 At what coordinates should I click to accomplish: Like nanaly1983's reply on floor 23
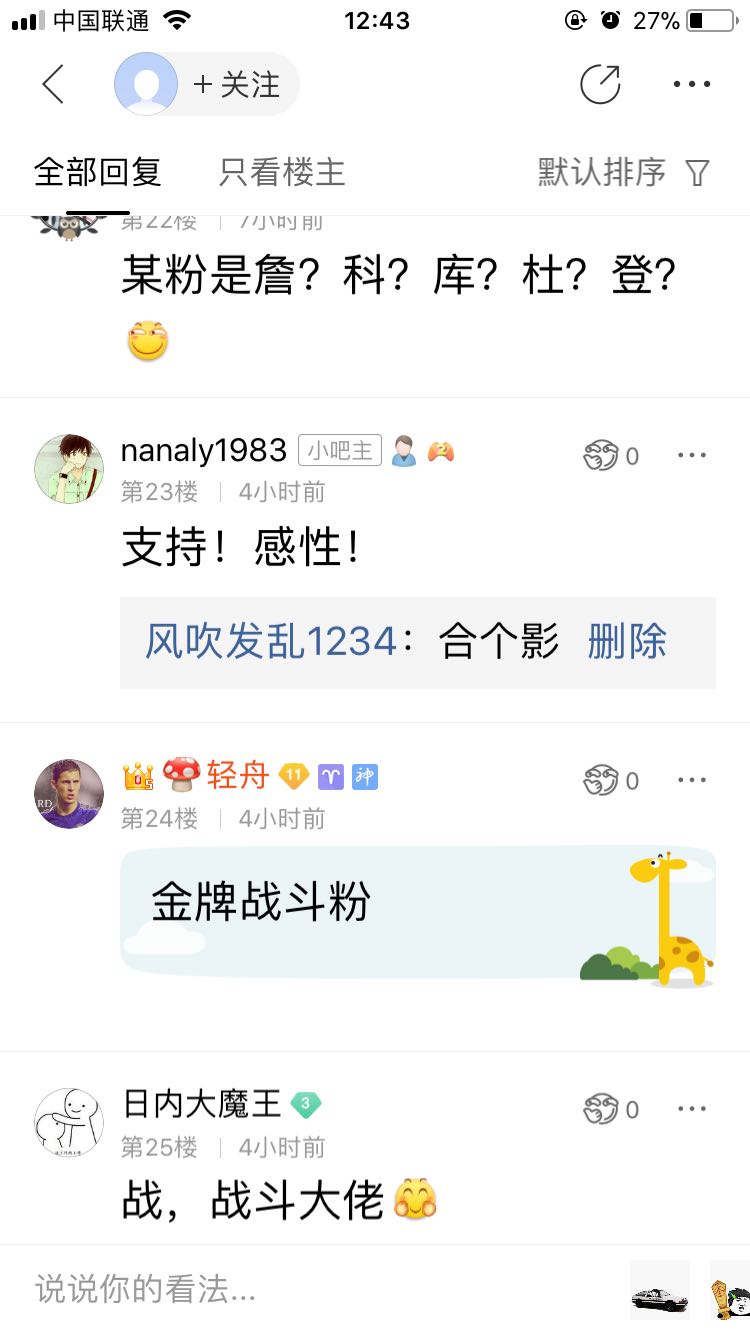(x=602, y=457)
